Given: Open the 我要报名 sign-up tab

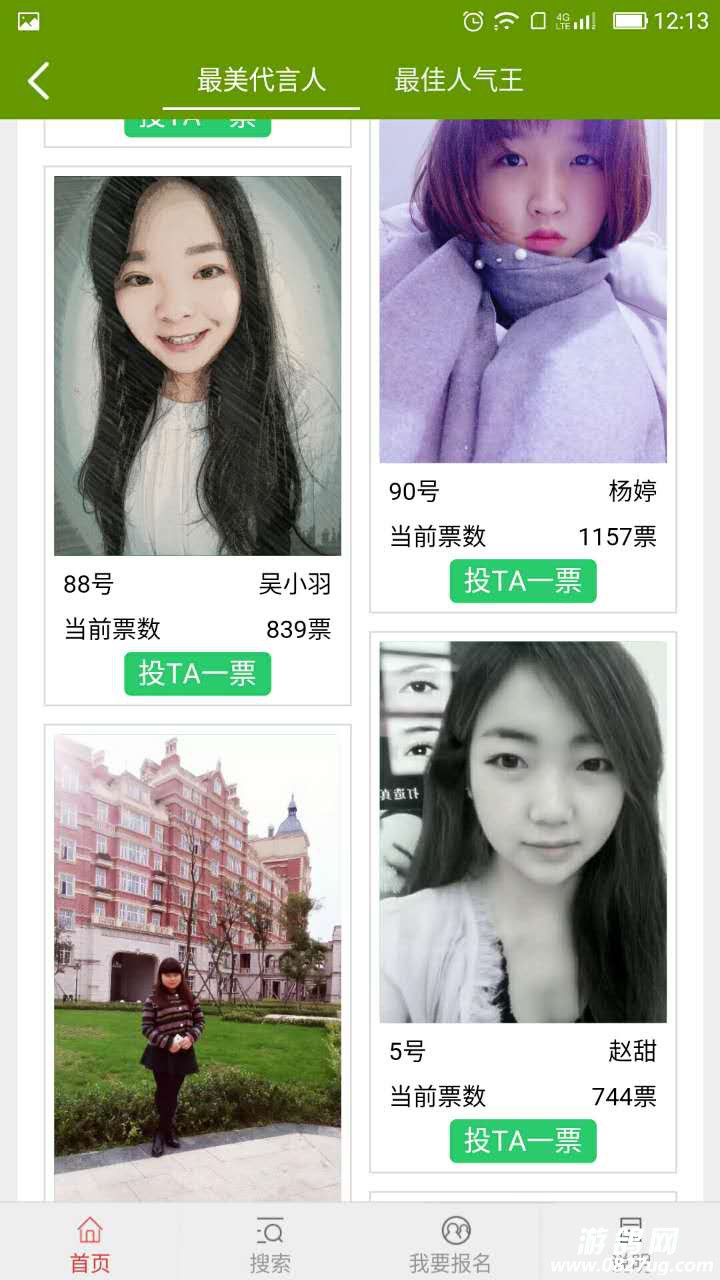Looking at the screenshot, I should pos(451,1243).
